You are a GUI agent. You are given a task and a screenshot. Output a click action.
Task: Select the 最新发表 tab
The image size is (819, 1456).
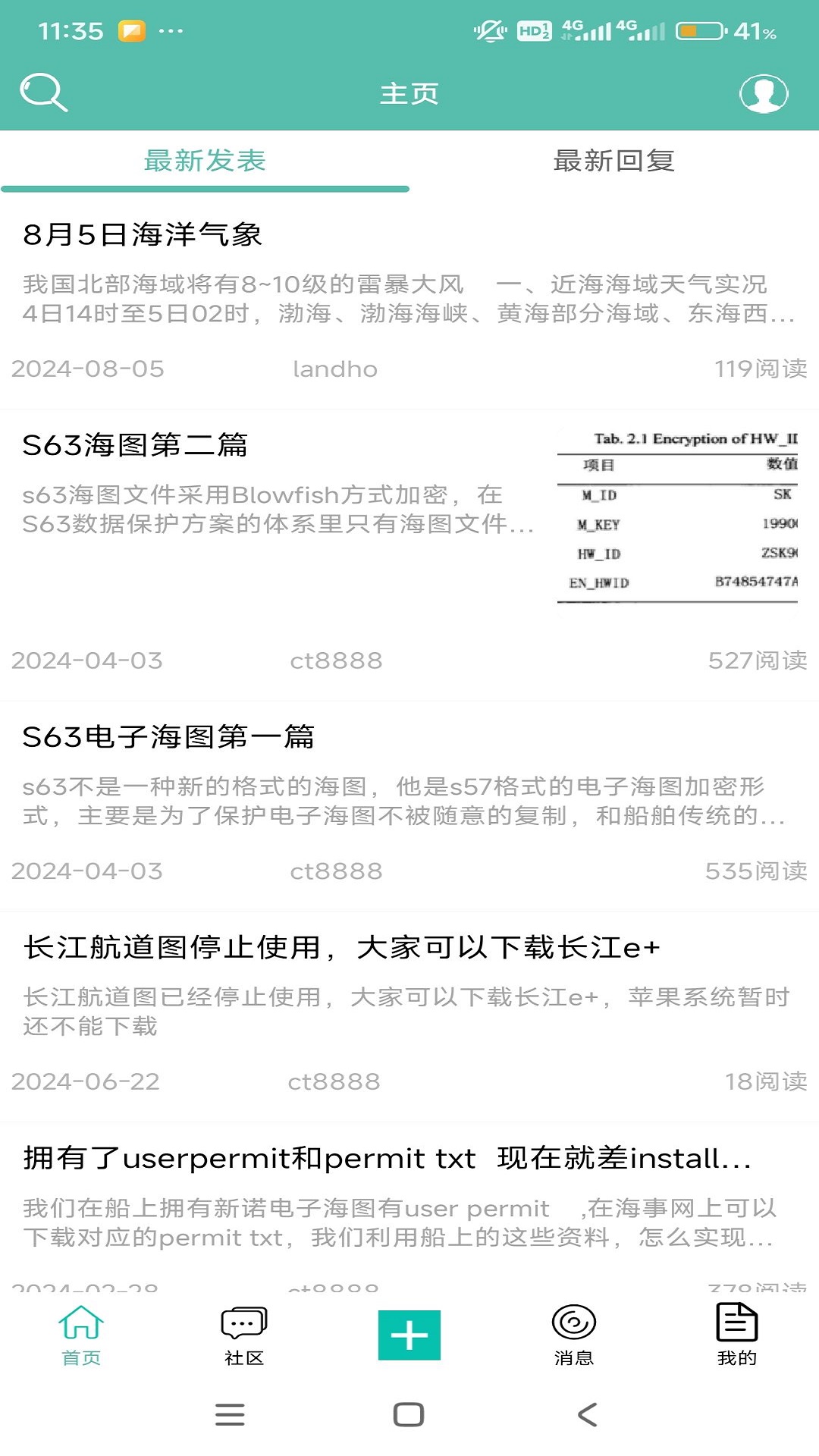tap(205, 161)
